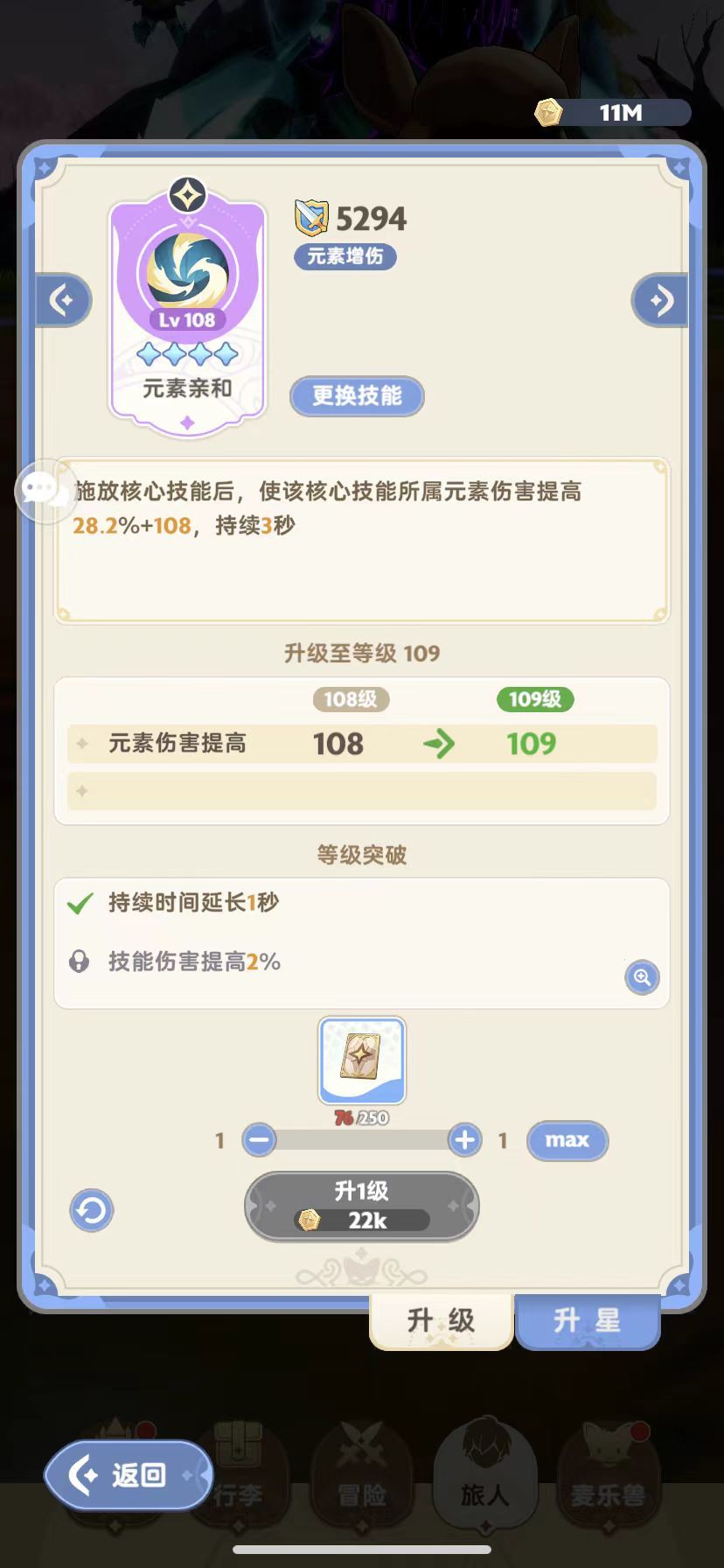
Task: Open the magnifier icon in 等级突破 panel
Action: 641,978
